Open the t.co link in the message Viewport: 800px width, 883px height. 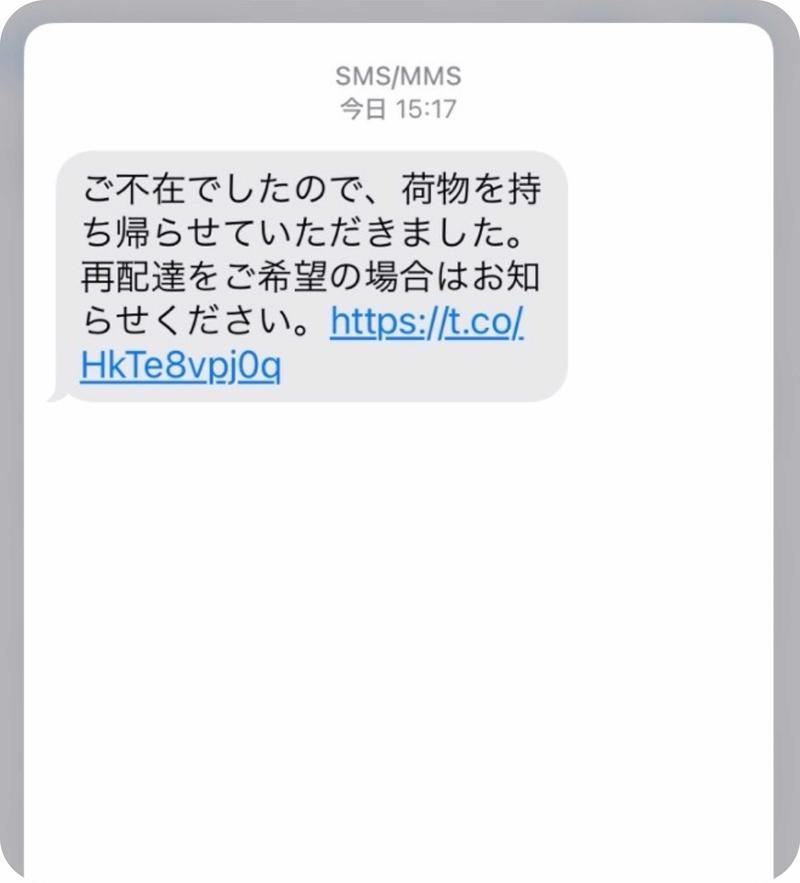[x=426, y=324]
